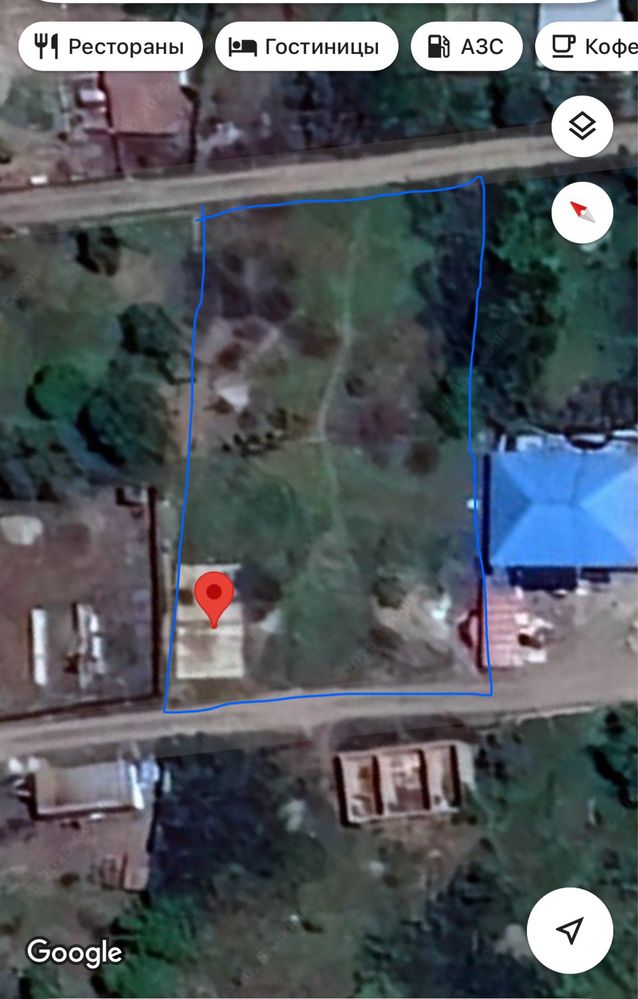The width and height of the screenshot is (638, 999).
Task: Tap the red dropped pin marker
Action: coord(213,599)
